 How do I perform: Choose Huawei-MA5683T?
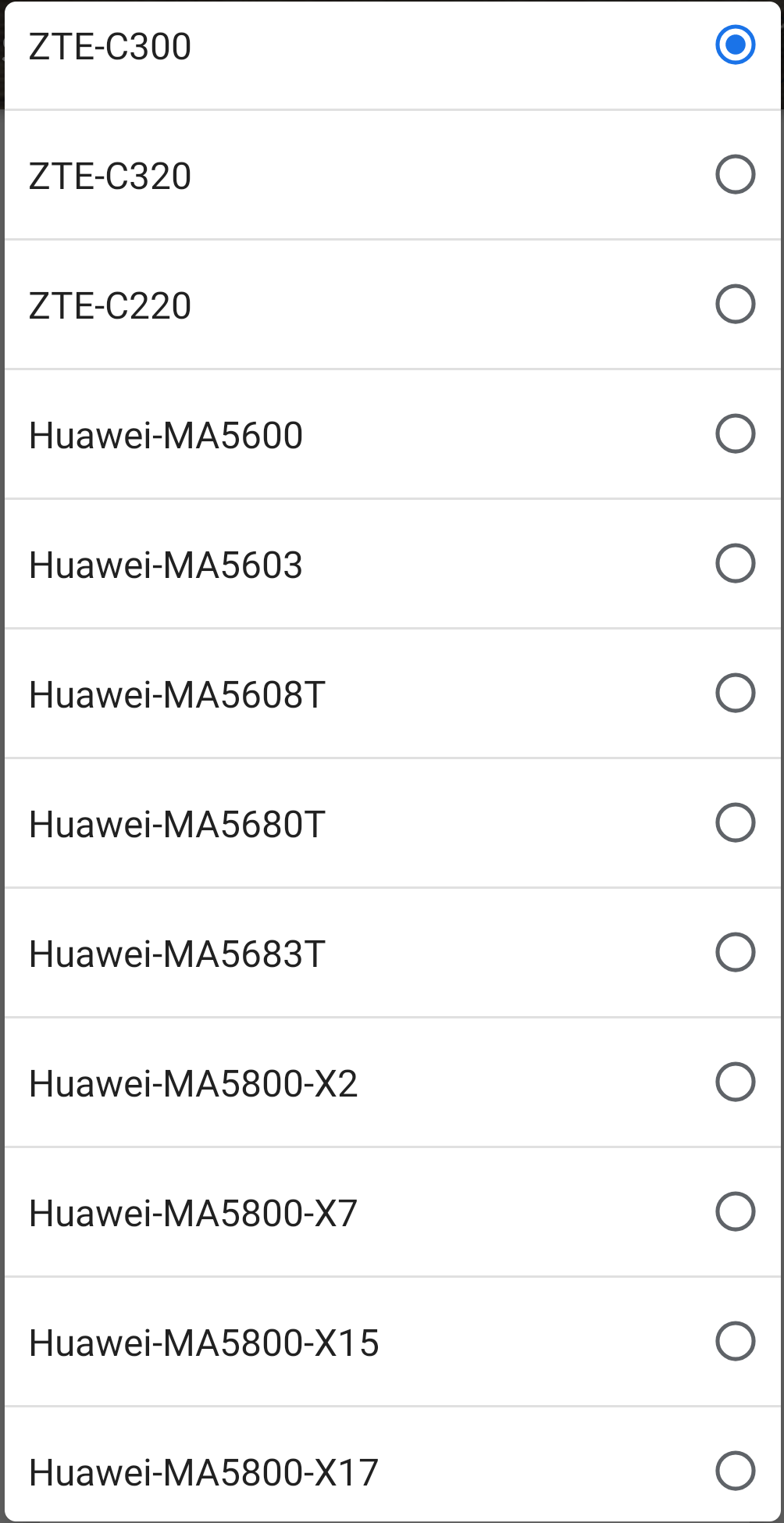tap(392, 954)
